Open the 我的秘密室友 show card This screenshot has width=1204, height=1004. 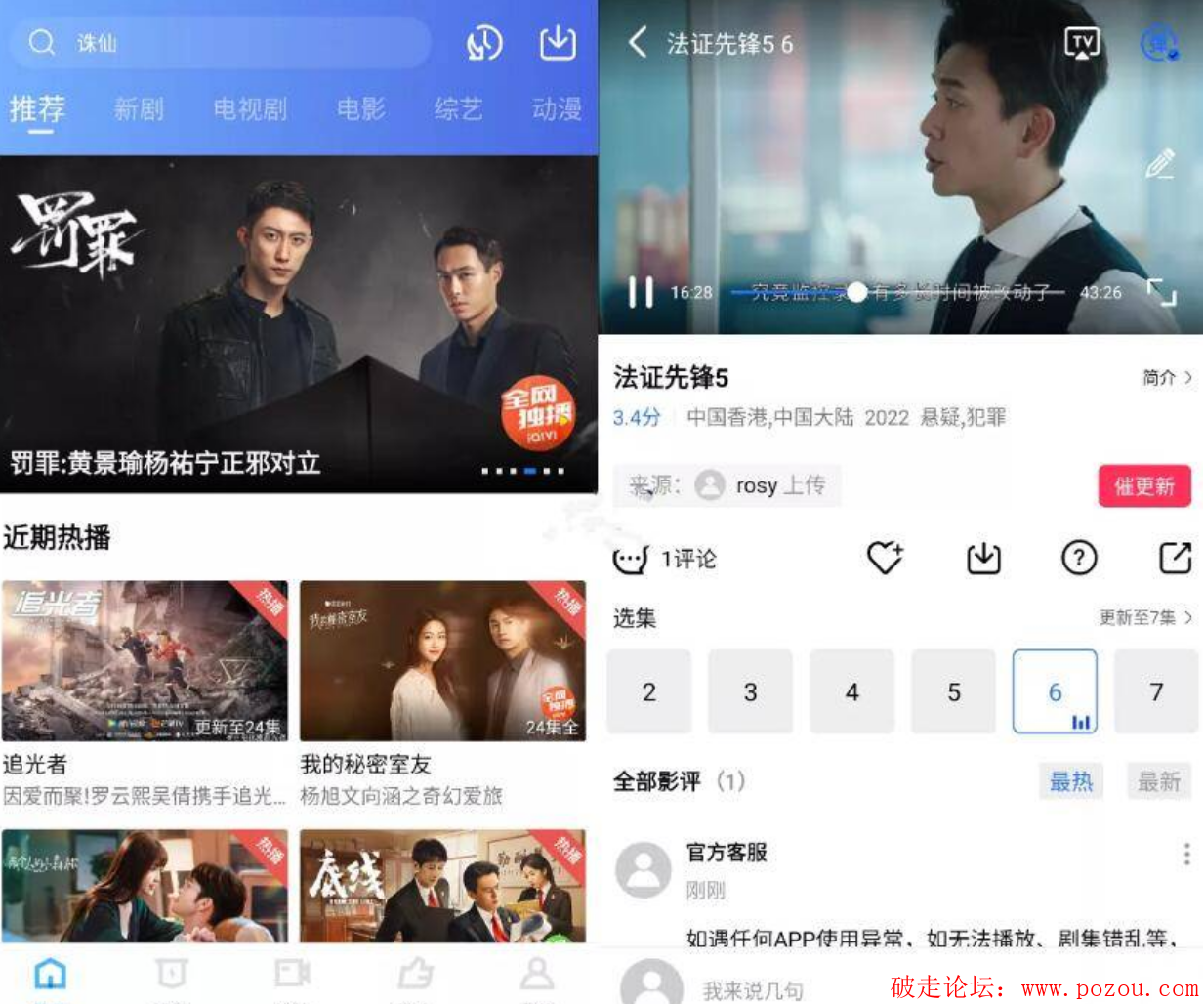pyautogui.click(x=442, y=661)
